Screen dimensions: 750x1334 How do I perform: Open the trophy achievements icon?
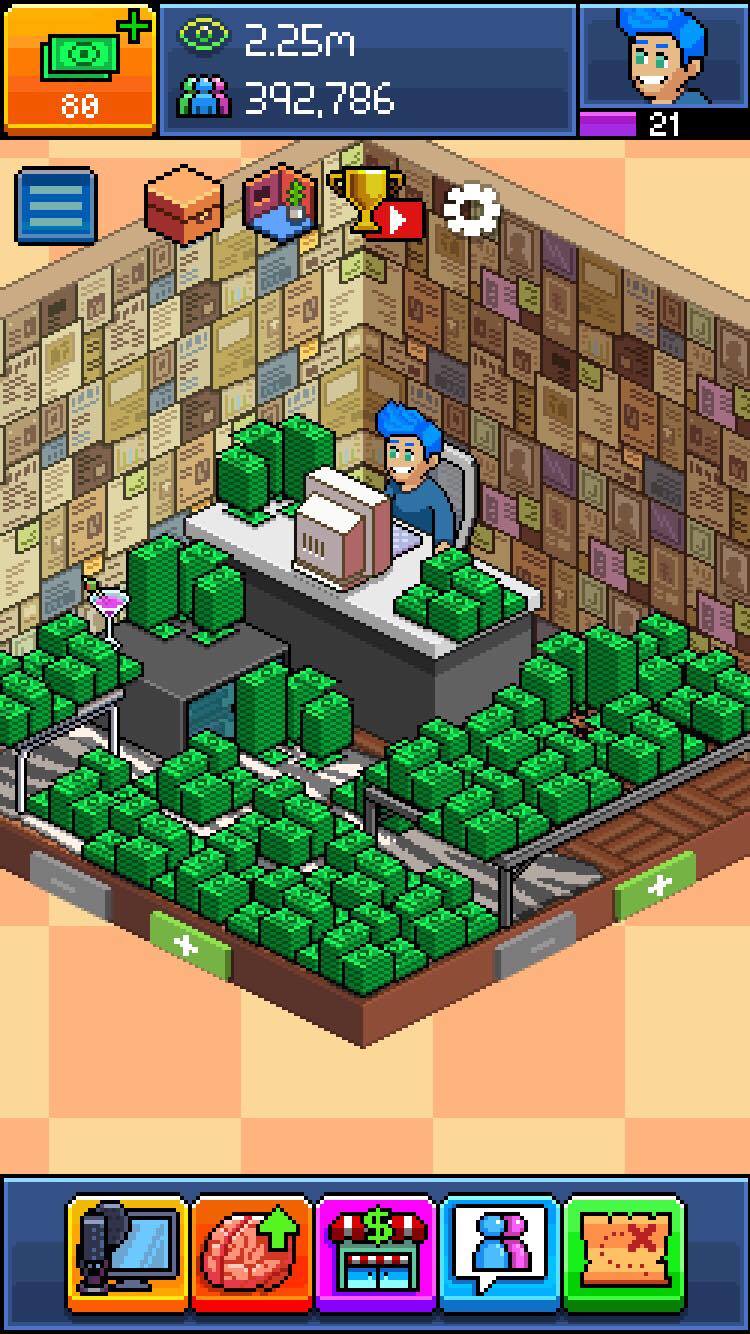376,203
